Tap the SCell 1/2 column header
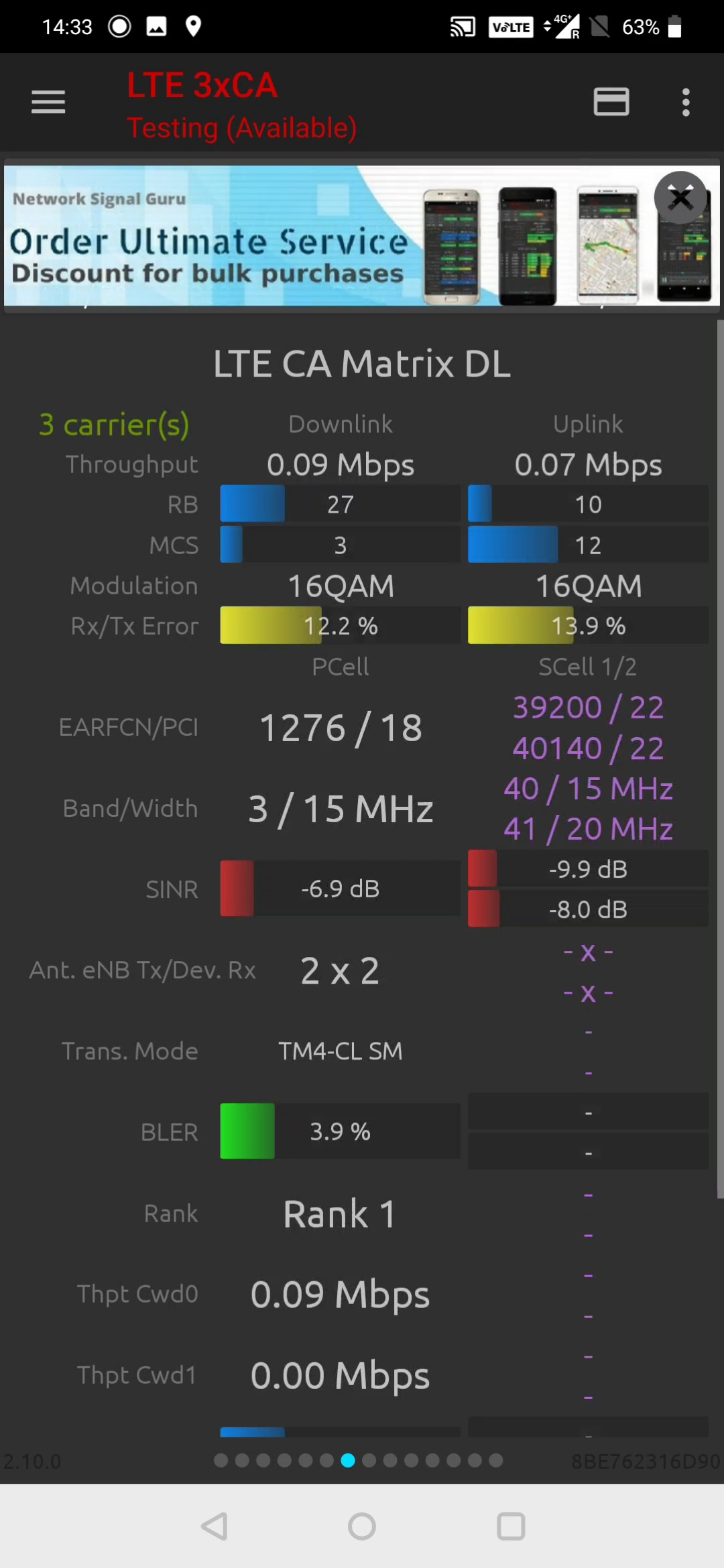This screenshot has height=1568, width=724. coord(587,667)
